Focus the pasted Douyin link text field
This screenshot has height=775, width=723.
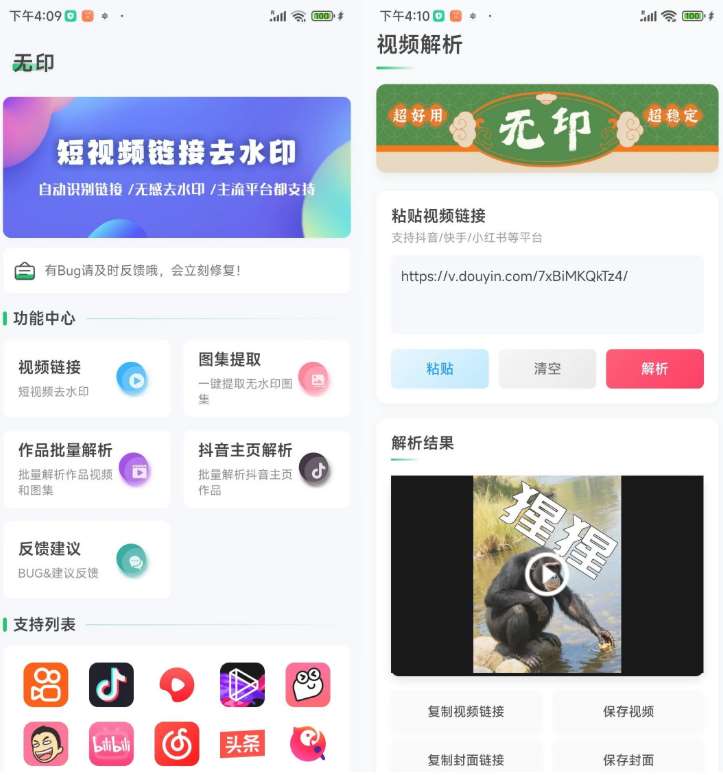(x=547, y=294)
